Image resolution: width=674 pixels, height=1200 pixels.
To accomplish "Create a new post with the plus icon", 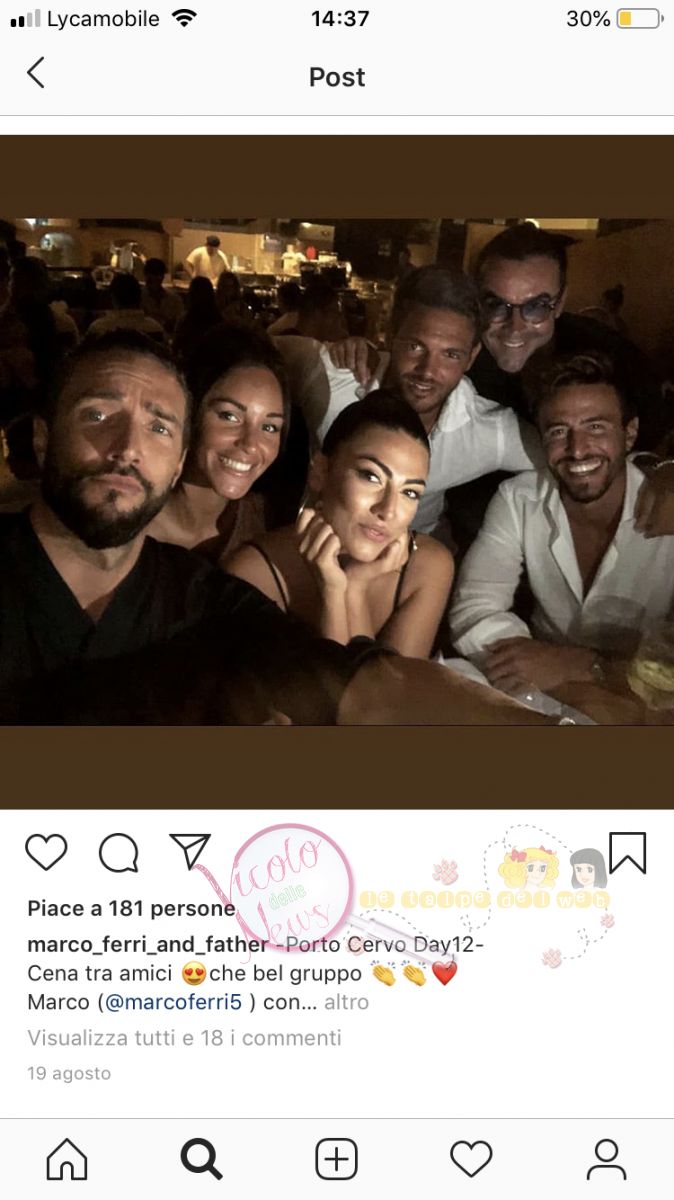I will [336, 1160].
